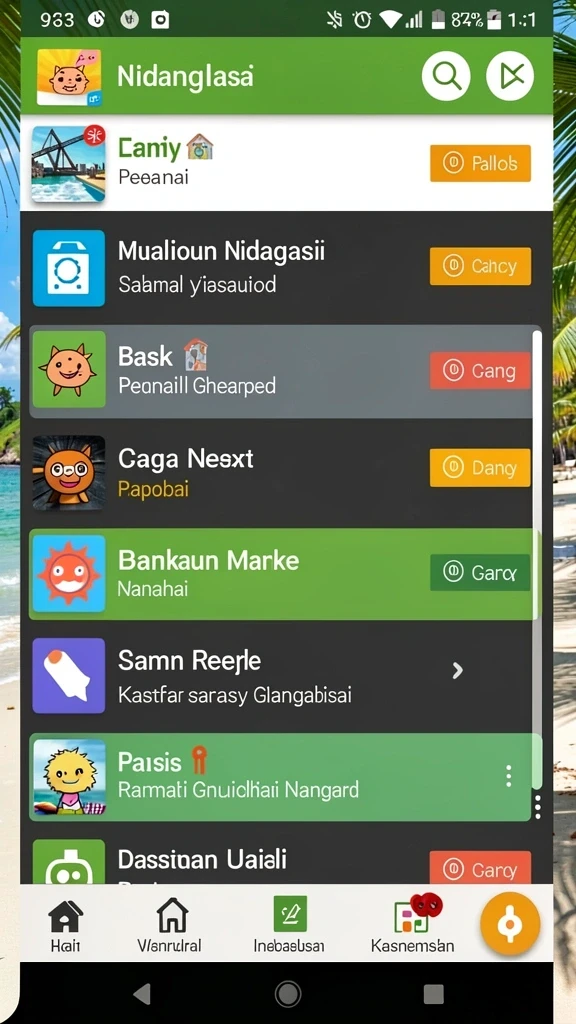Tap the round icon right of search
The width and height of the screenshot is (576, 1024).
pyautogui.click(x=510, y=76)
